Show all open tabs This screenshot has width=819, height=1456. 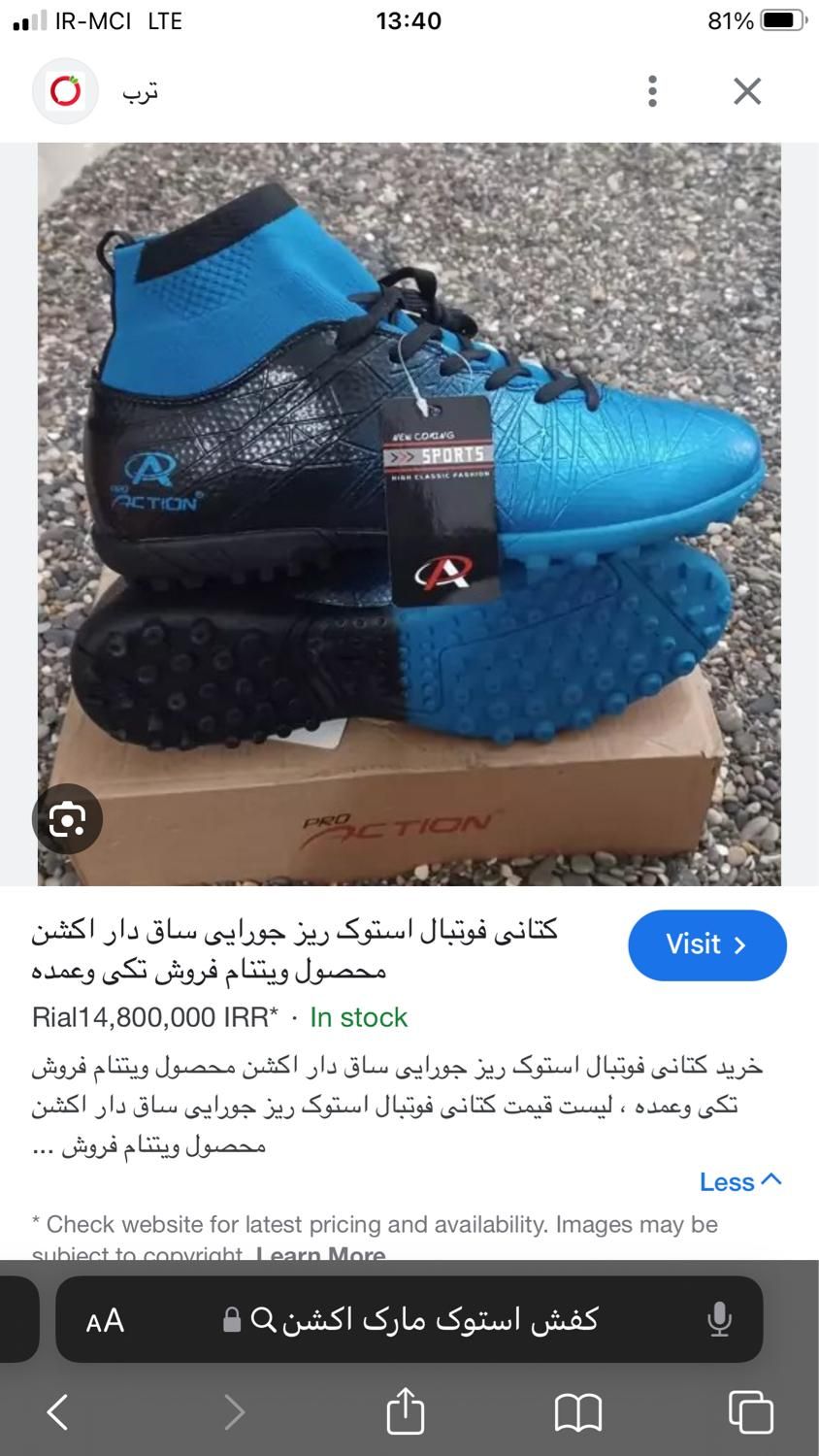750,1411
